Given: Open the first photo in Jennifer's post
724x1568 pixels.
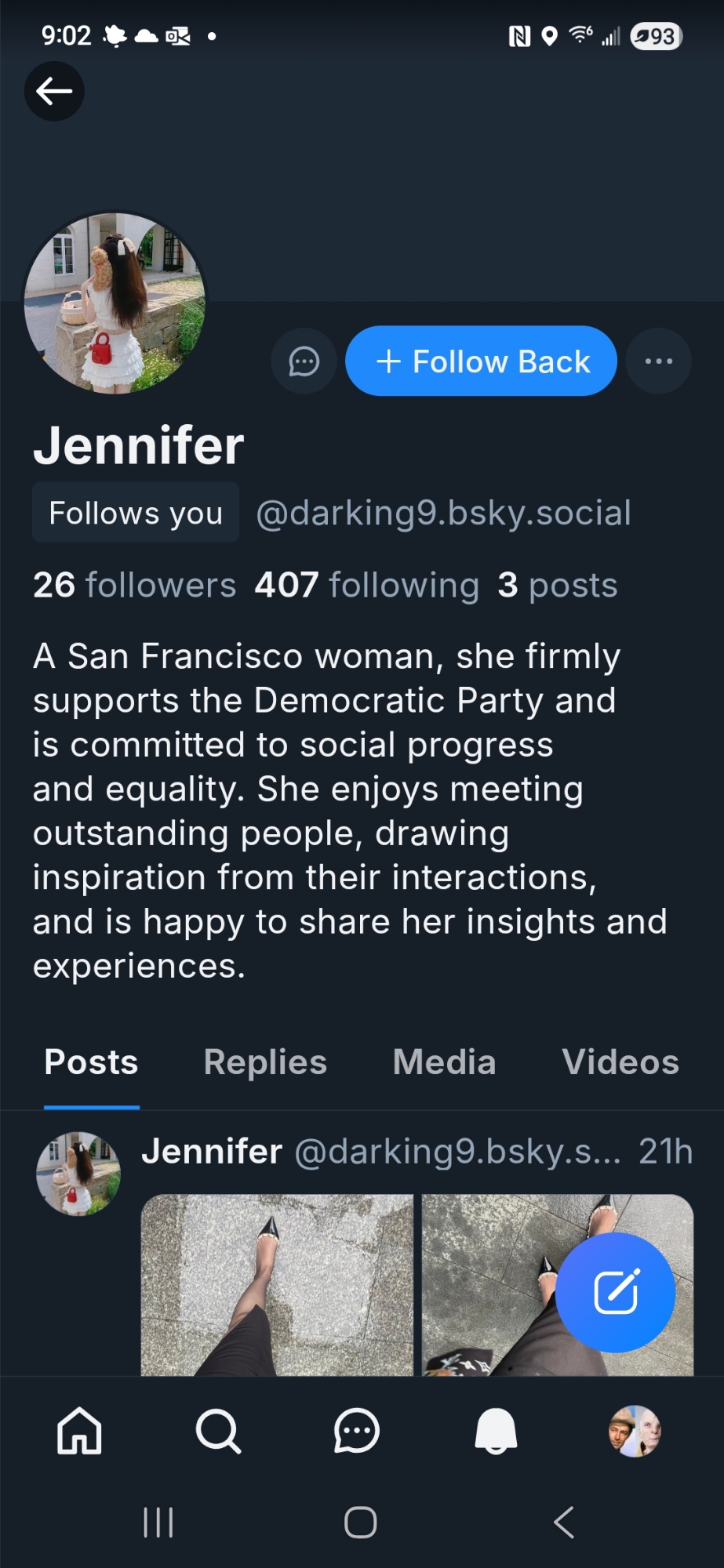Looking at the screenshot, I should click(277, 1284).
